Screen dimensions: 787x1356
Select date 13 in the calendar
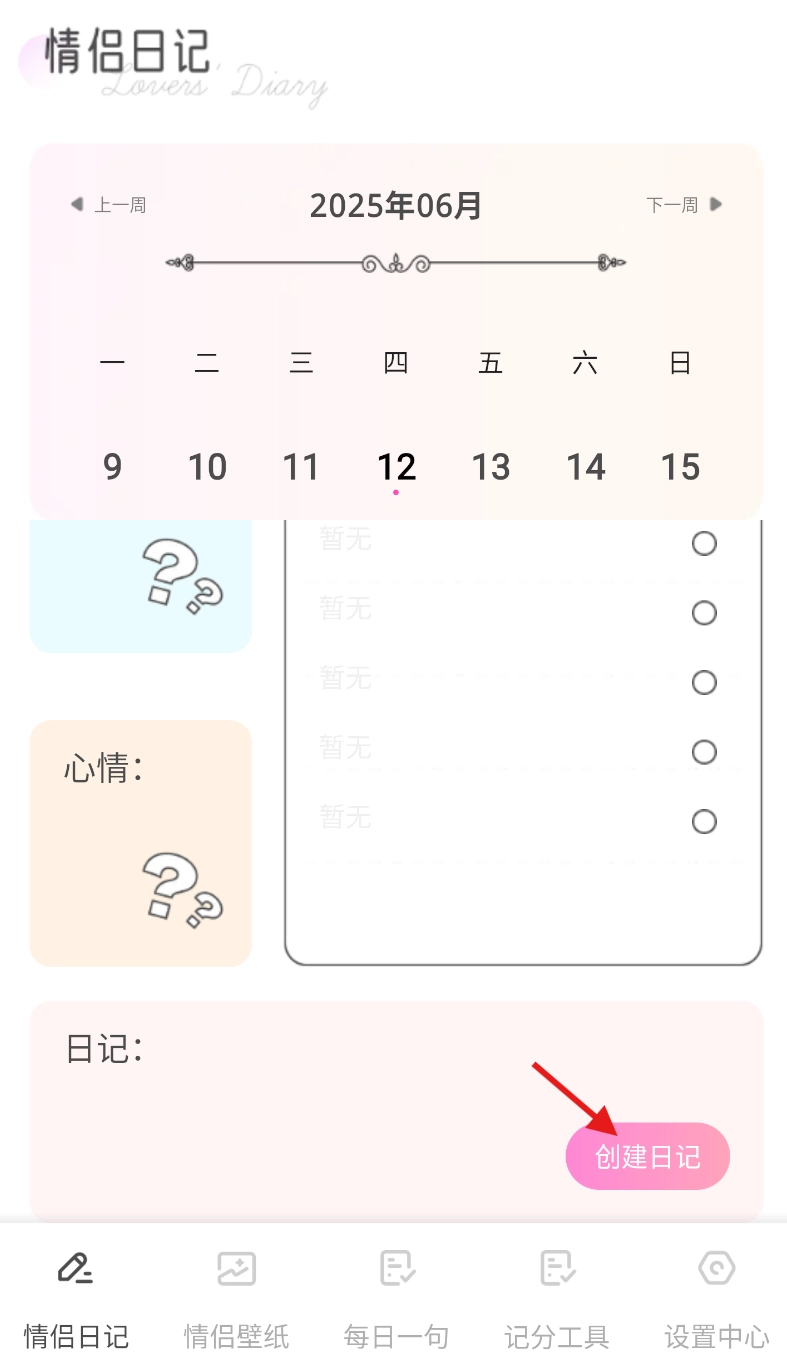[491, 467]
